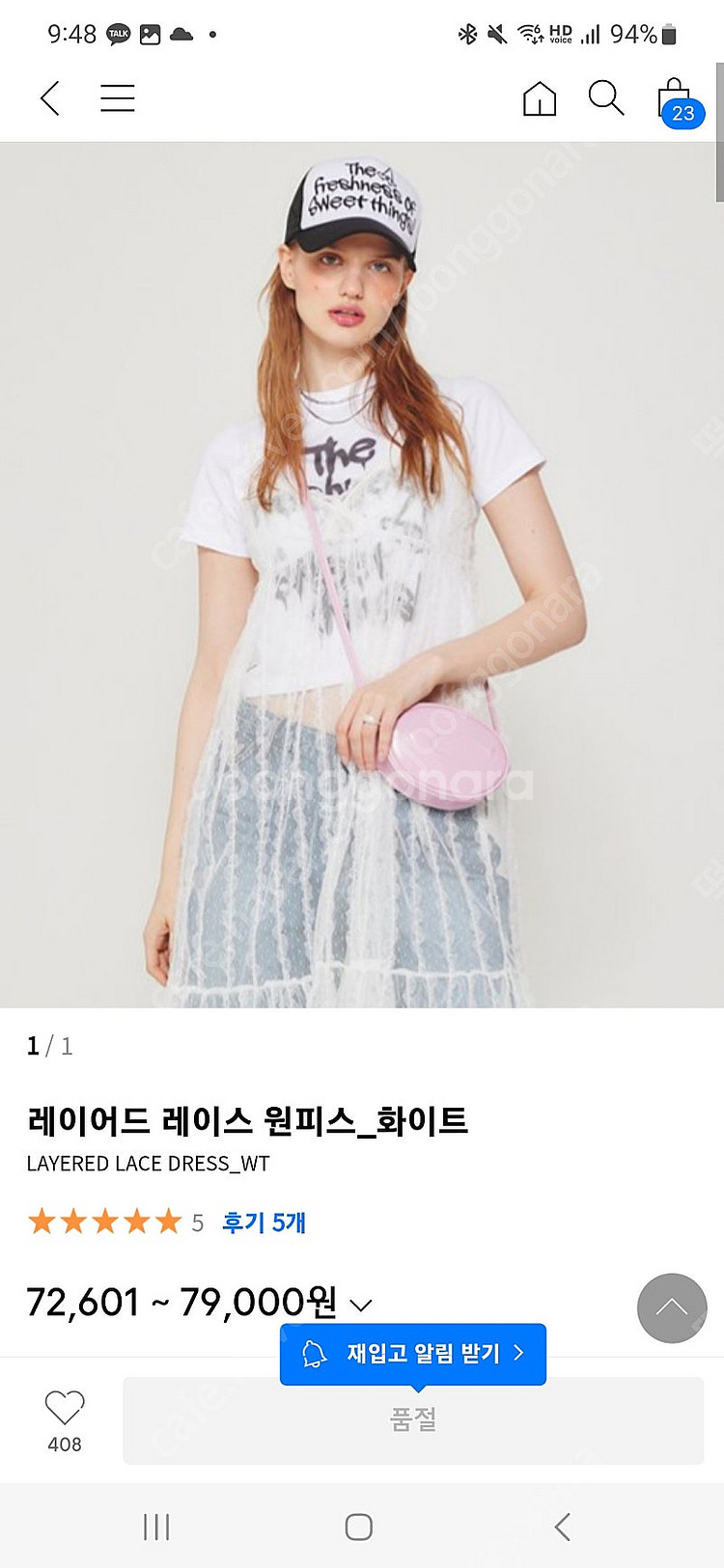The height and width of the screenshot is (1568, 724).
Task: Go back to the previous page
Action: pyautogui.click(x=50, y=98)
